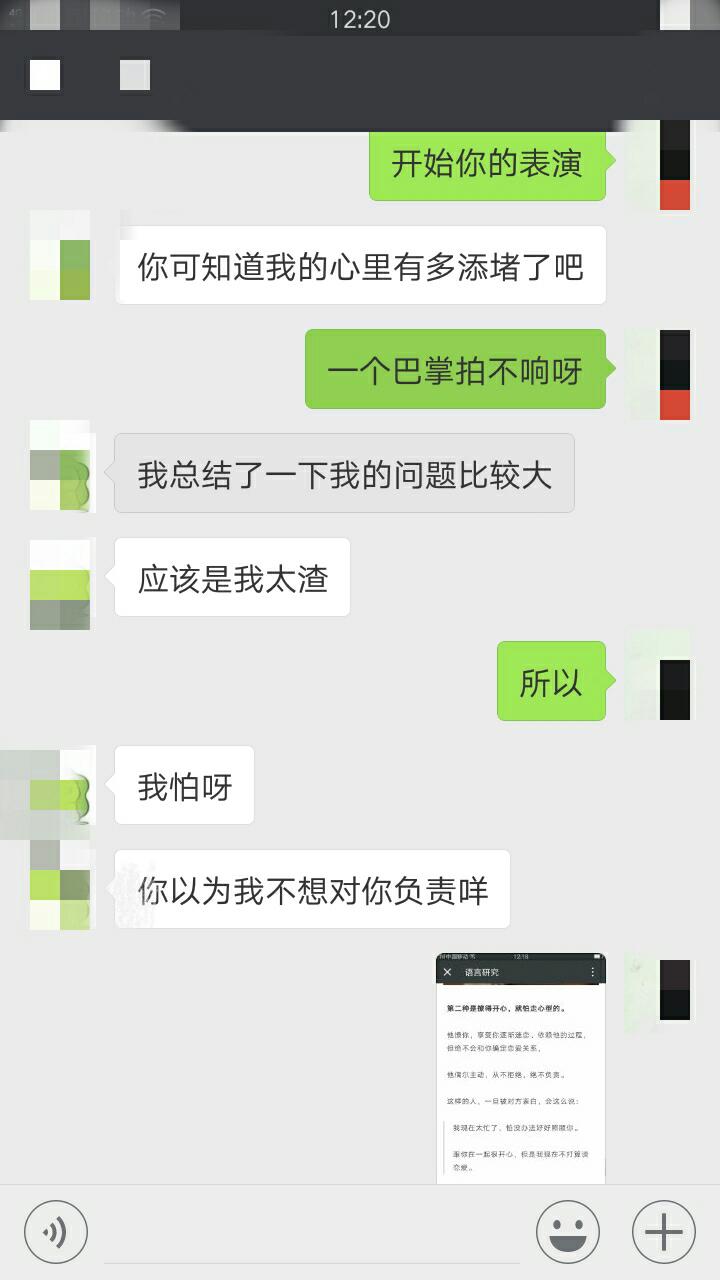Switch to voice message input
Viewport: 720px width, 1280px height.
56,1232
